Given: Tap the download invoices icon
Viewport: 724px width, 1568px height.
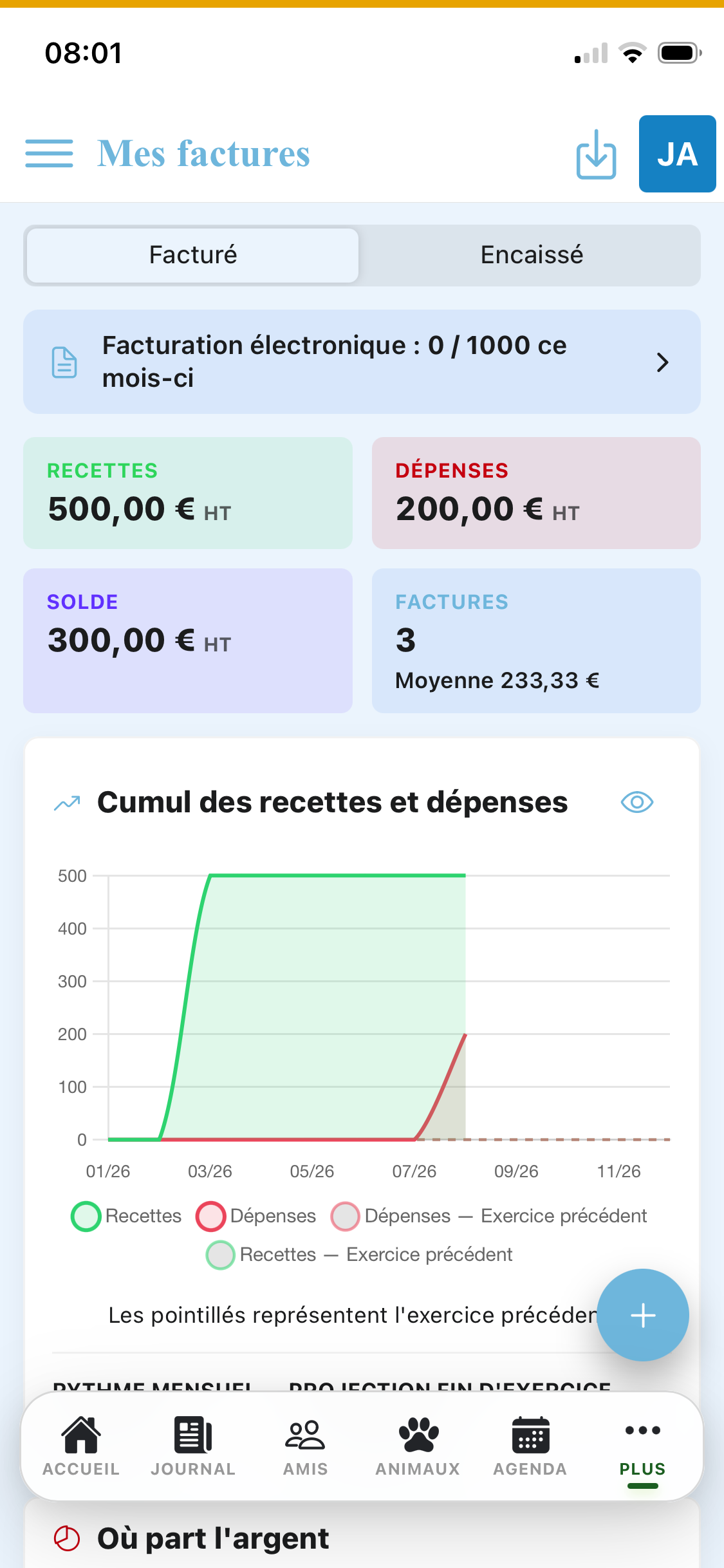Looking at the screenshot, I should pos(596,154).
